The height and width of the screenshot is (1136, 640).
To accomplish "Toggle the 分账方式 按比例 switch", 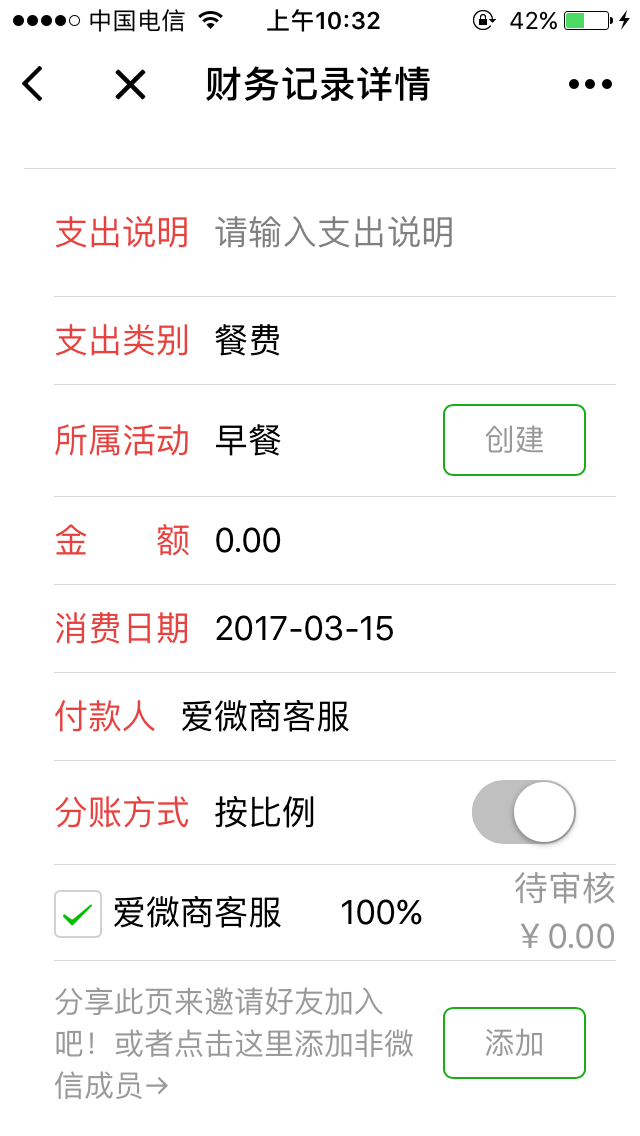I will point(524,812).
